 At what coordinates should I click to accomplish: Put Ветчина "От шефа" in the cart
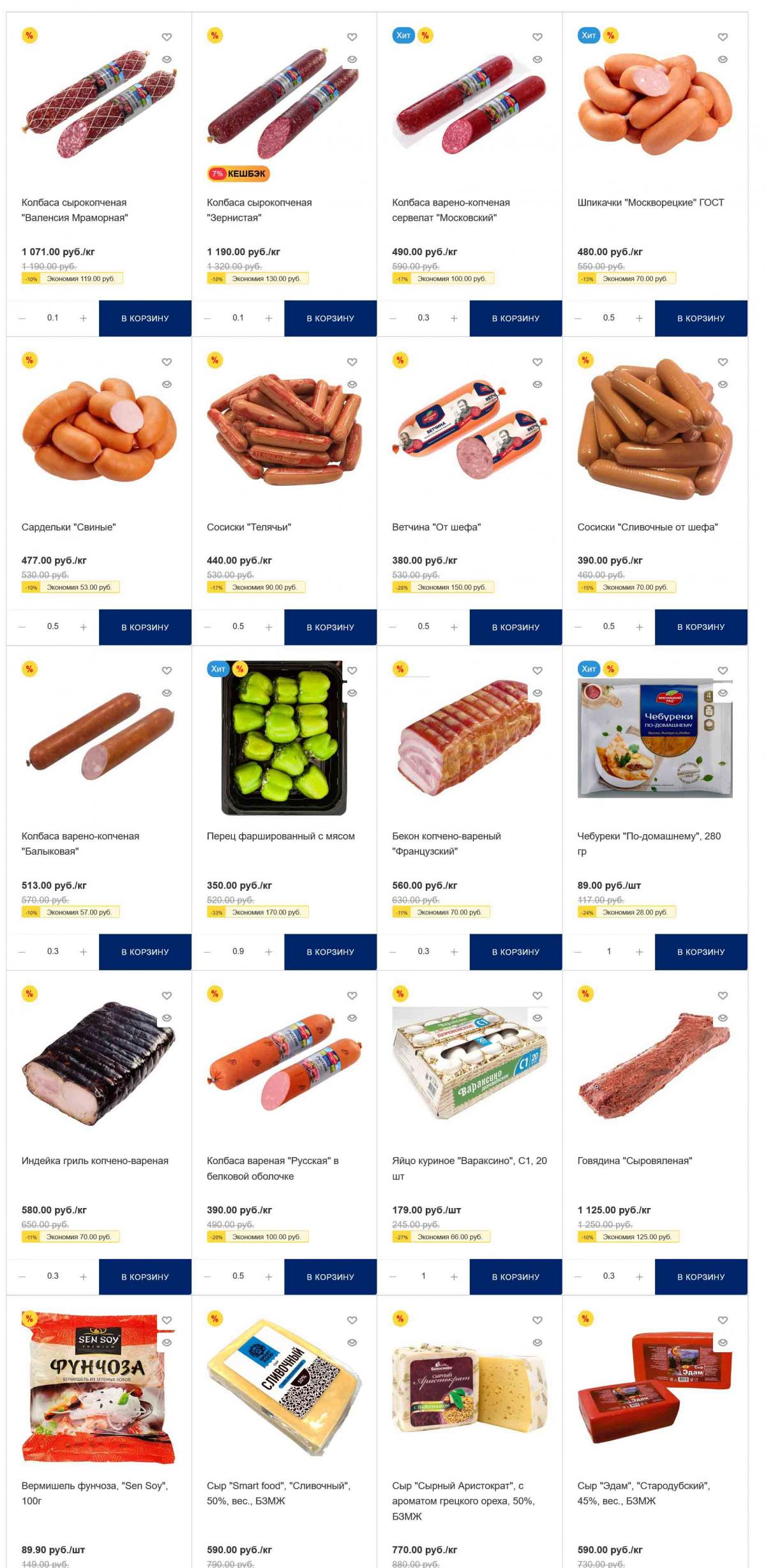pos(515,627)
